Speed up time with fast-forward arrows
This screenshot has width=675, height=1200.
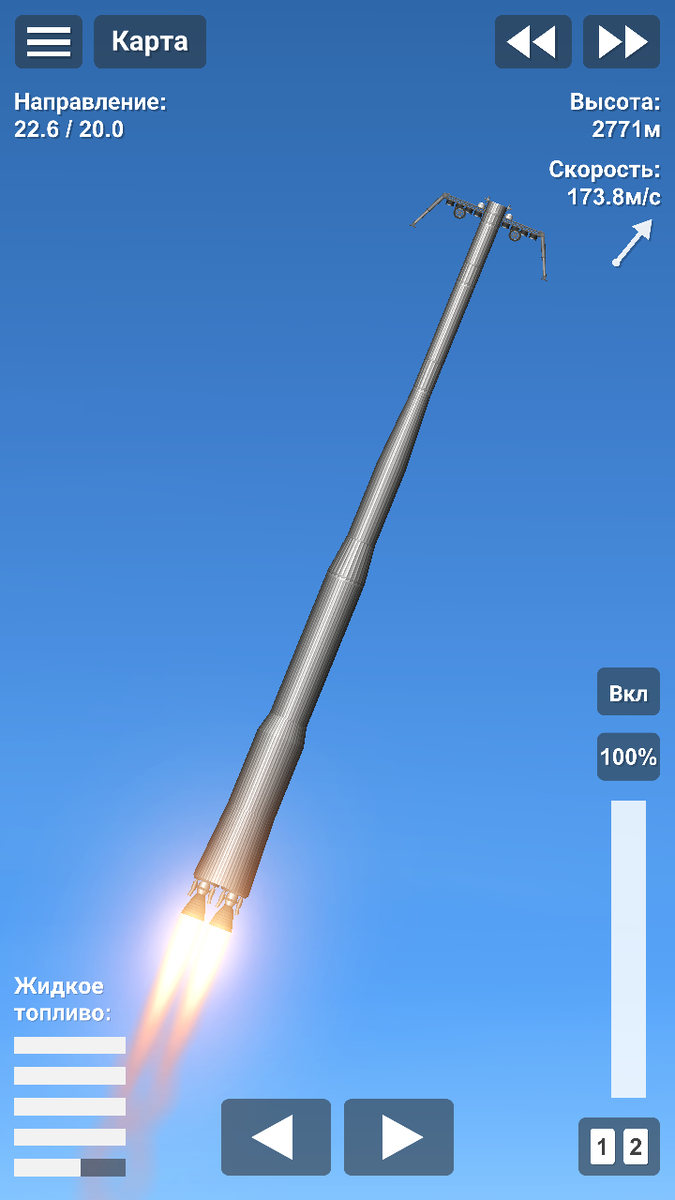[x=622, y=42]
